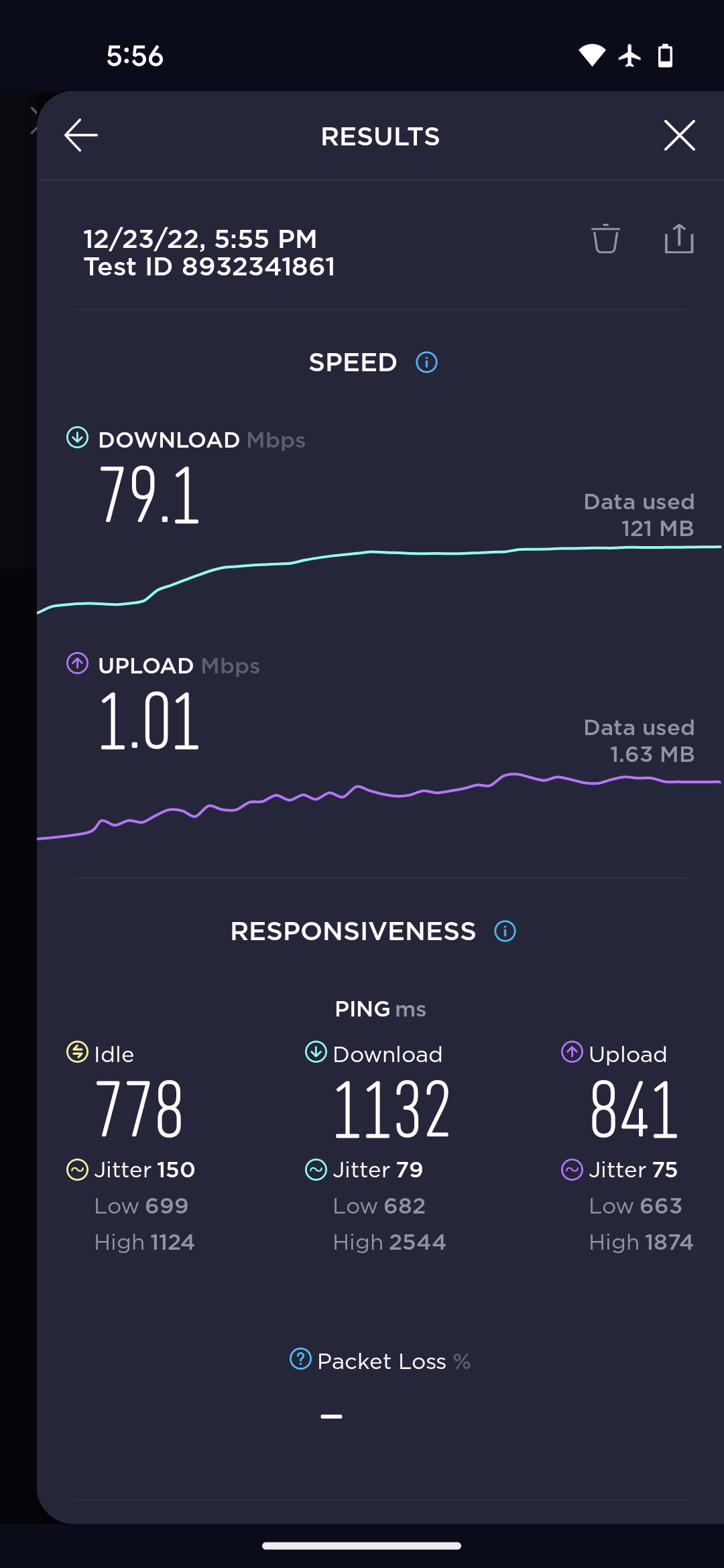Select the PING ms heading
Image resolution: width=724 pixels, height=1568 pixels.
tap(380, 1008)
